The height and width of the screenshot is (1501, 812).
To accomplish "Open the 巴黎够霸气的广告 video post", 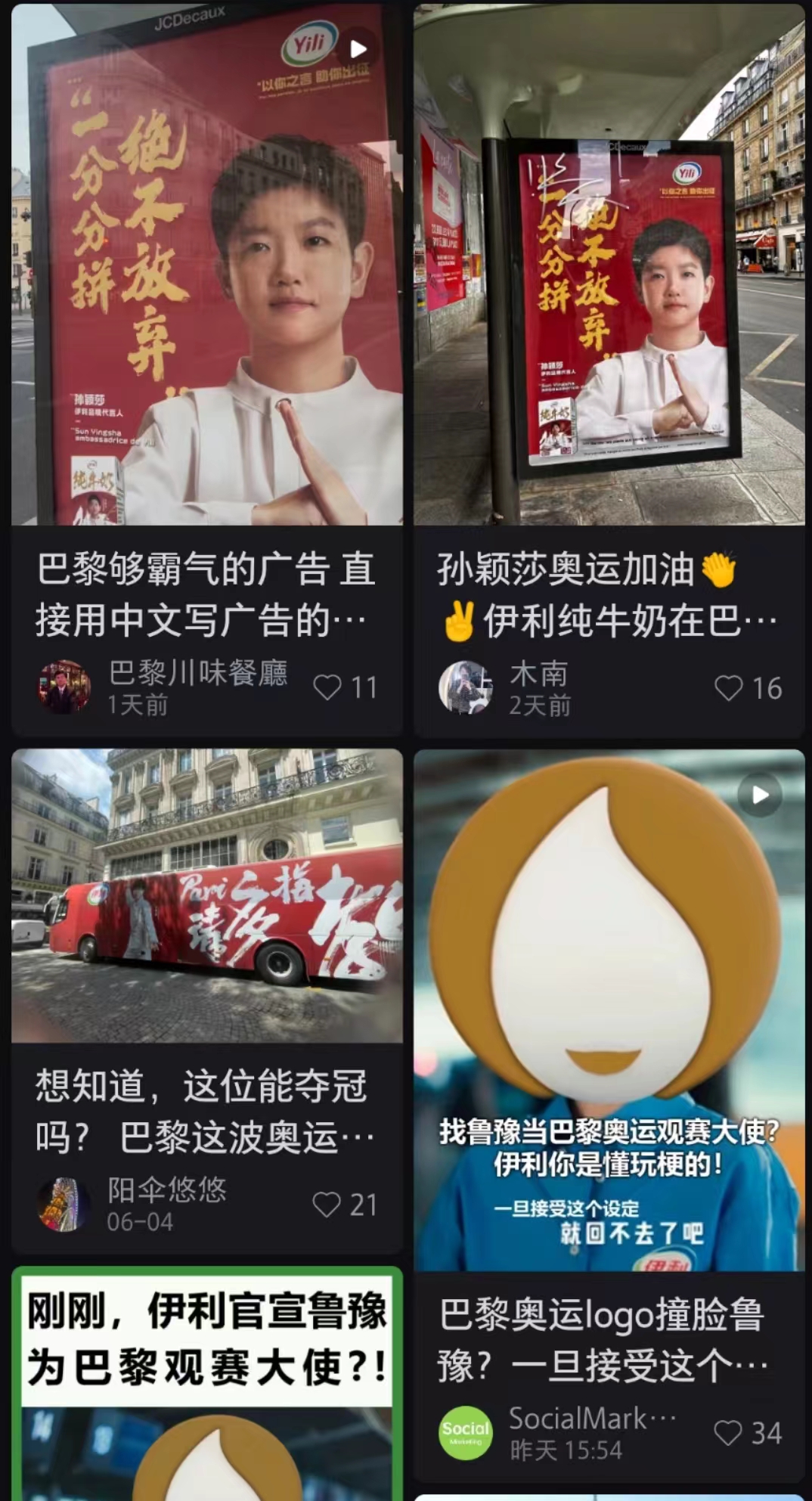I will click(x=206, y=265).
